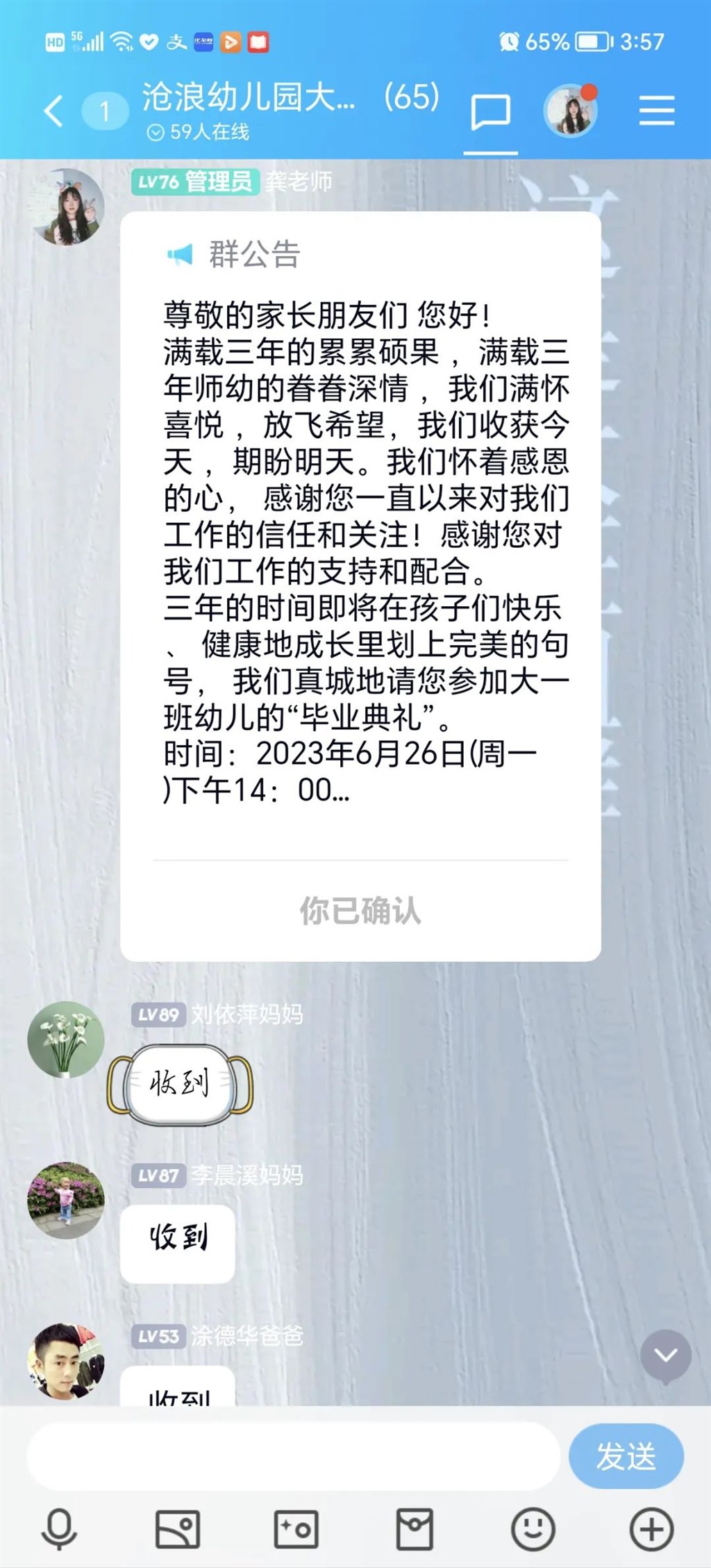Viewport: 711px width, 1568px height.
Task: Open the photo gallery picker
Action: click(x=178, y=1528)
